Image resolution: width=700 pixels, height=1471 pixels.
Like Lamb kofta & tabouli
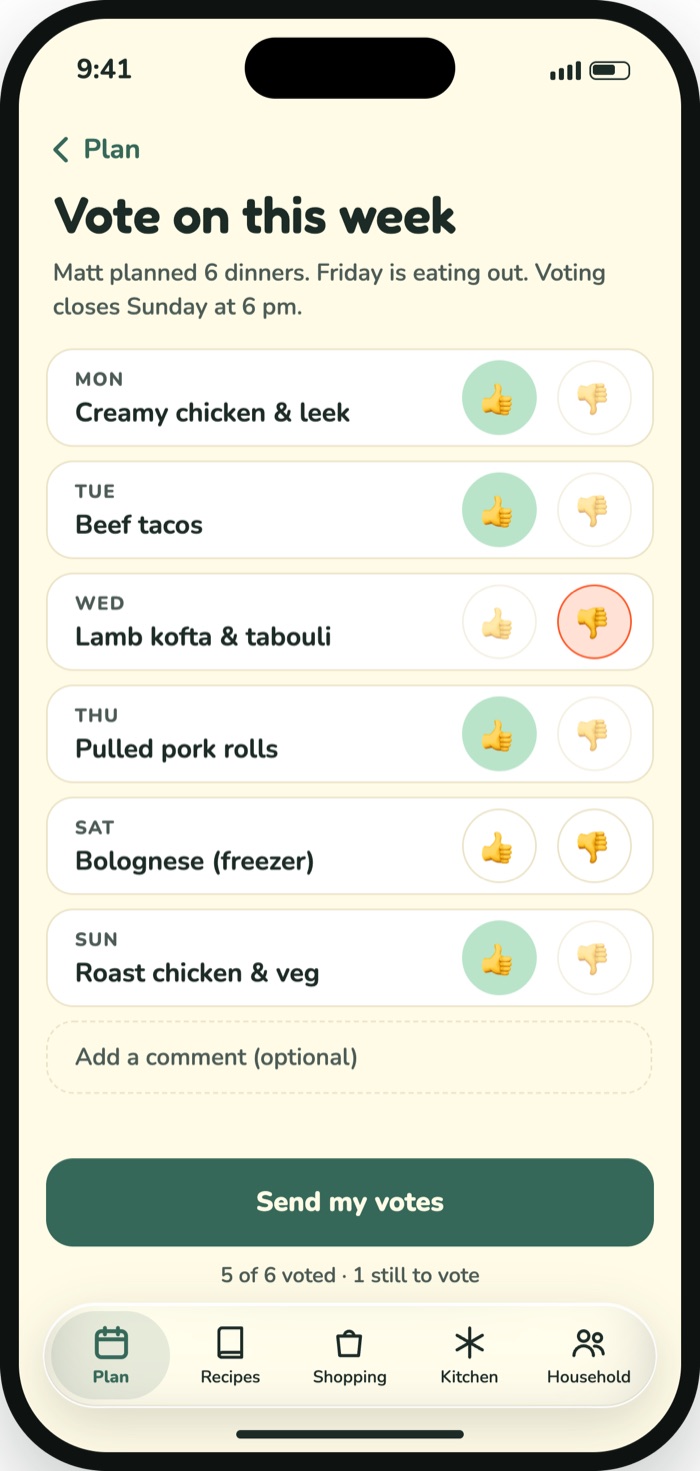click(499, 622)
